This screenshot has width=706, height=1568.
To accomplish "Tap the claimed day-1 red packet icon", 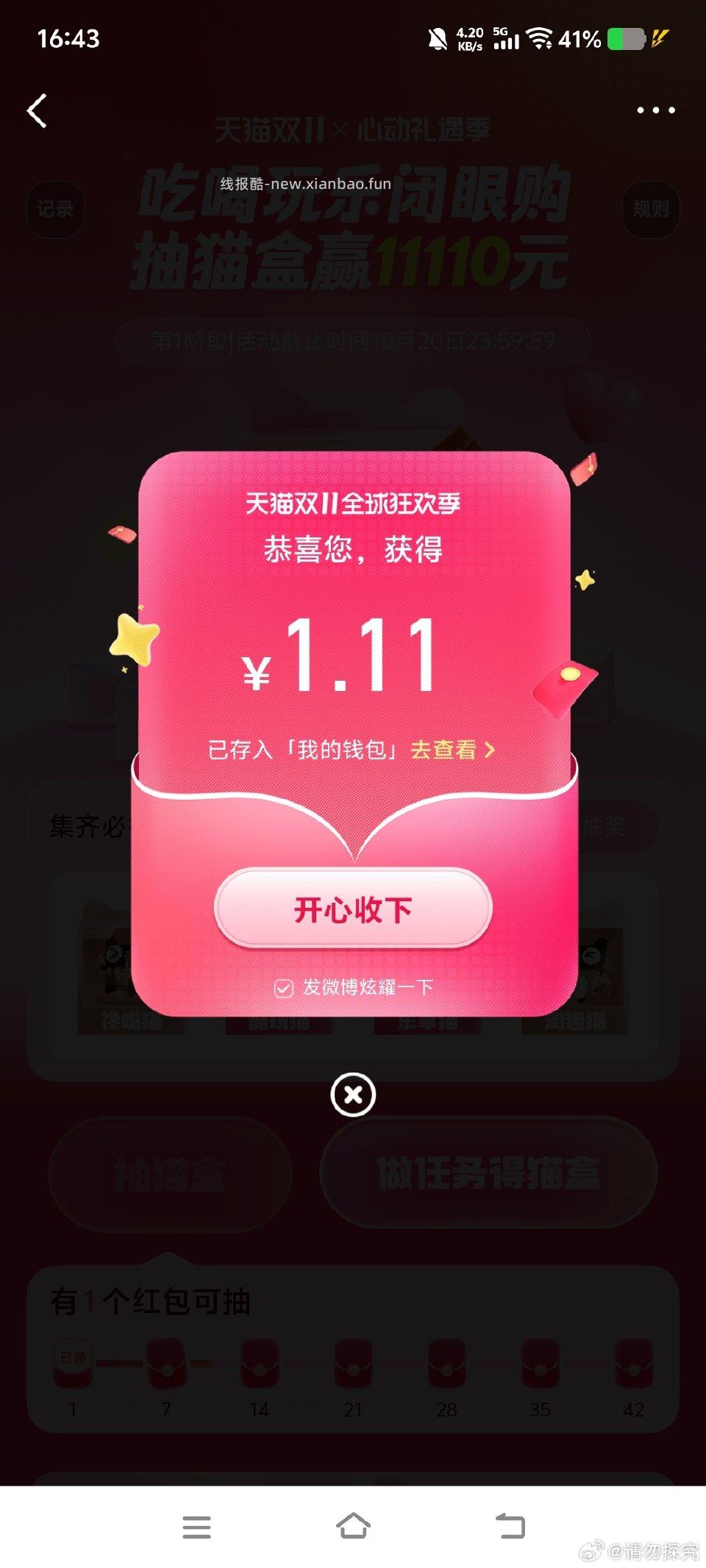I will [71, 1364].
